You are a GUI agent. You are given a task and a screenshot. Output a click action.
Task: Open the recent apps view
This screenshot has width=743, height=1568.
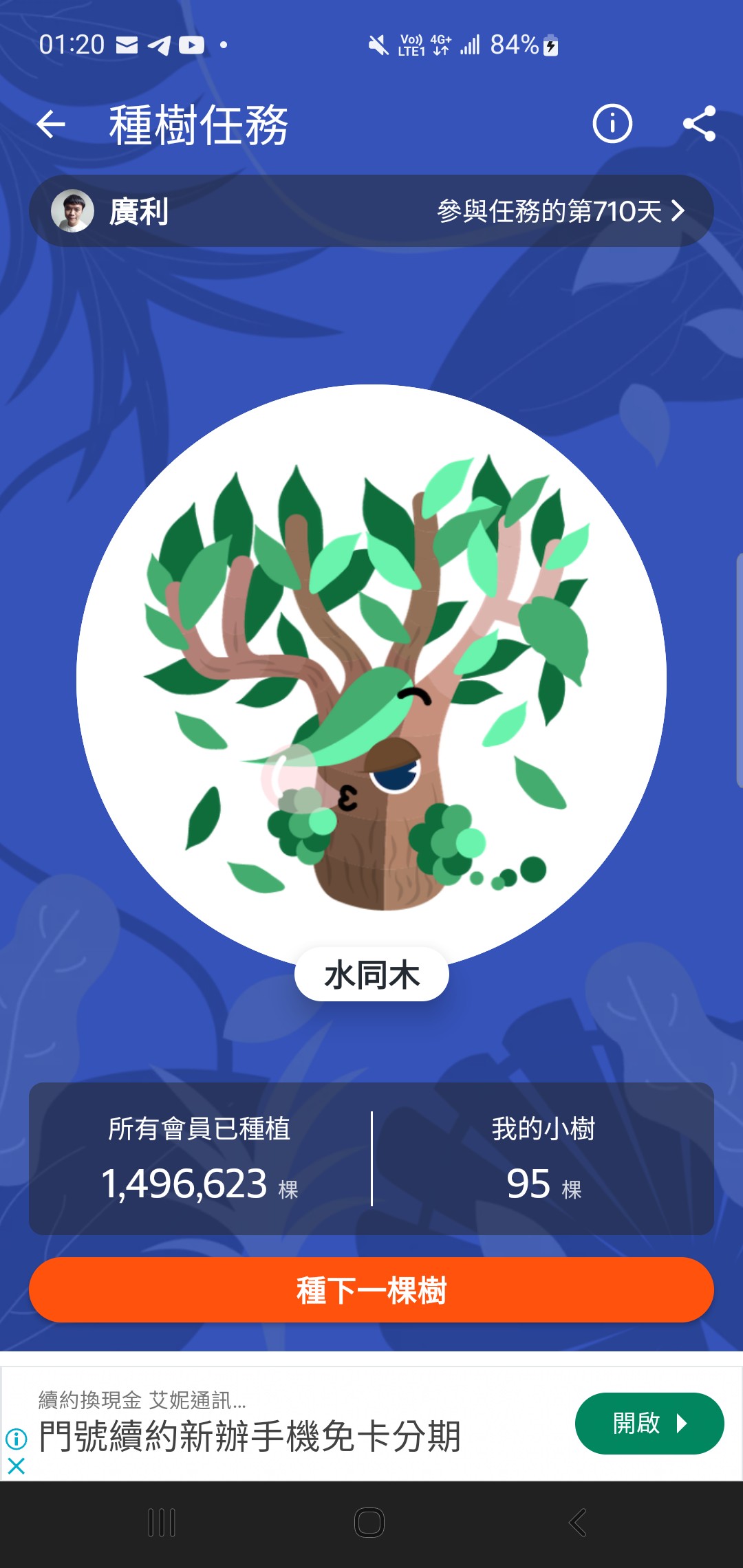pos(162,1523)
